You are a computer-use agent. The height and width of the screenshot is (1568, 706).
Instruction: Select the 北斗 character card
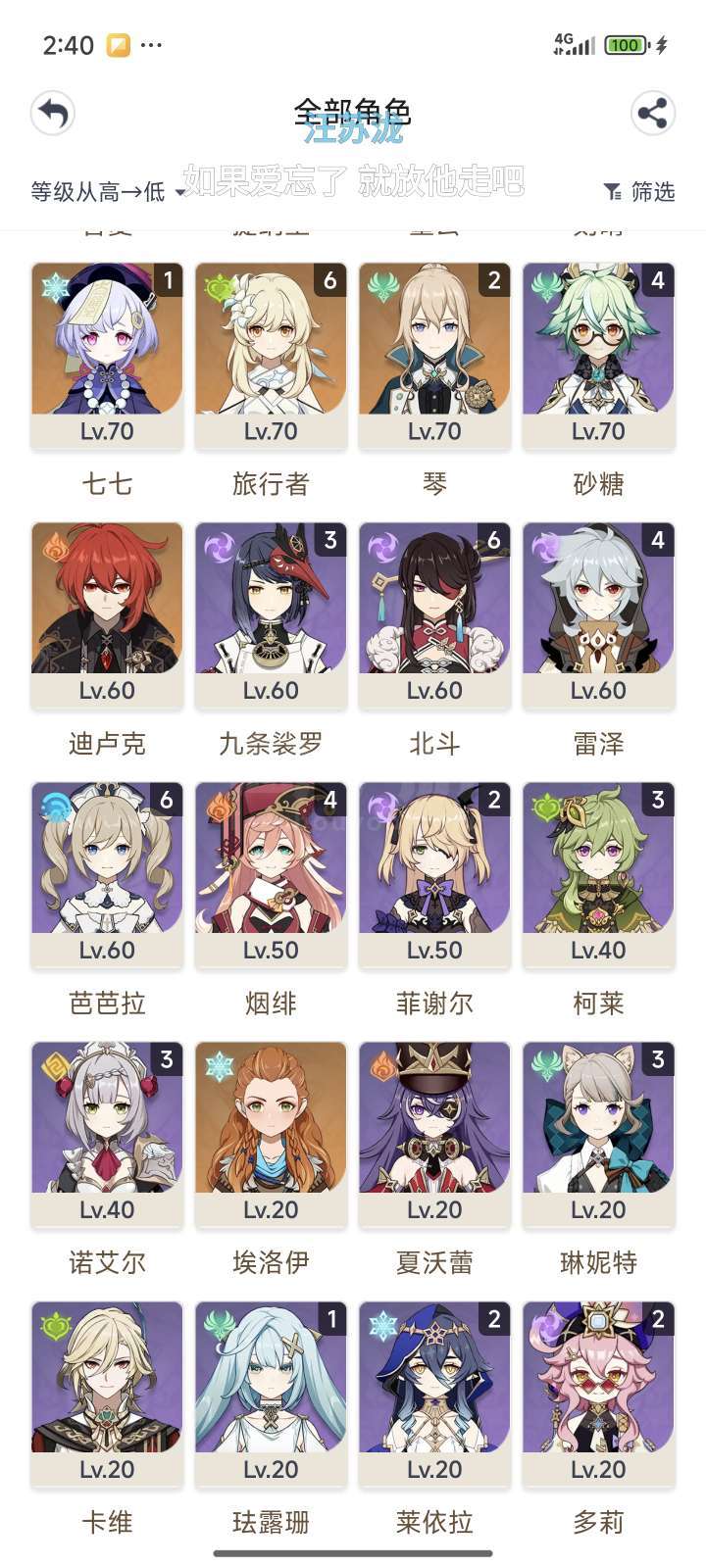coord(434,615)
